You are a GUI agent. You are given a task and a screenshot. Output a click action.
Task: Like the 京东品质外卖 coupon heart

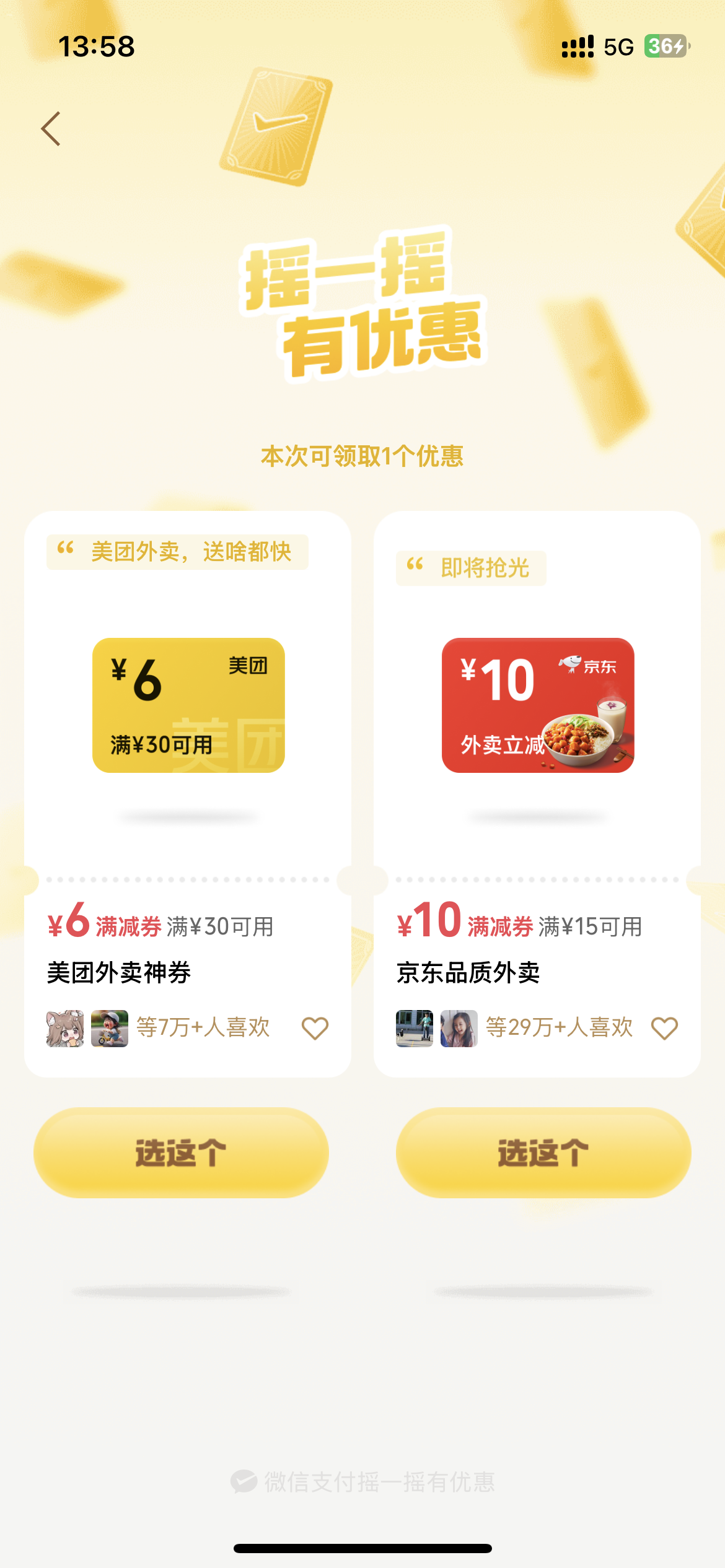pyautogui.click(x=664, y=1028)
